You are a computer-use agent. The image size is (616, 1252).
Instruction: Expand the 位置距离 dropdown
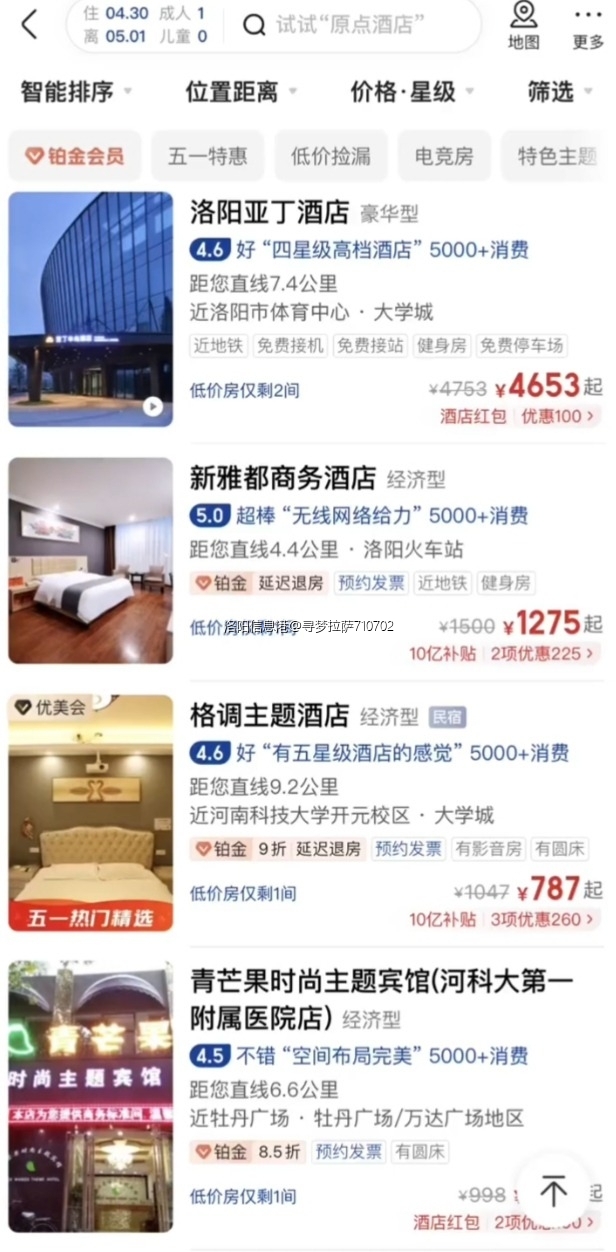(x=240, y=92)
